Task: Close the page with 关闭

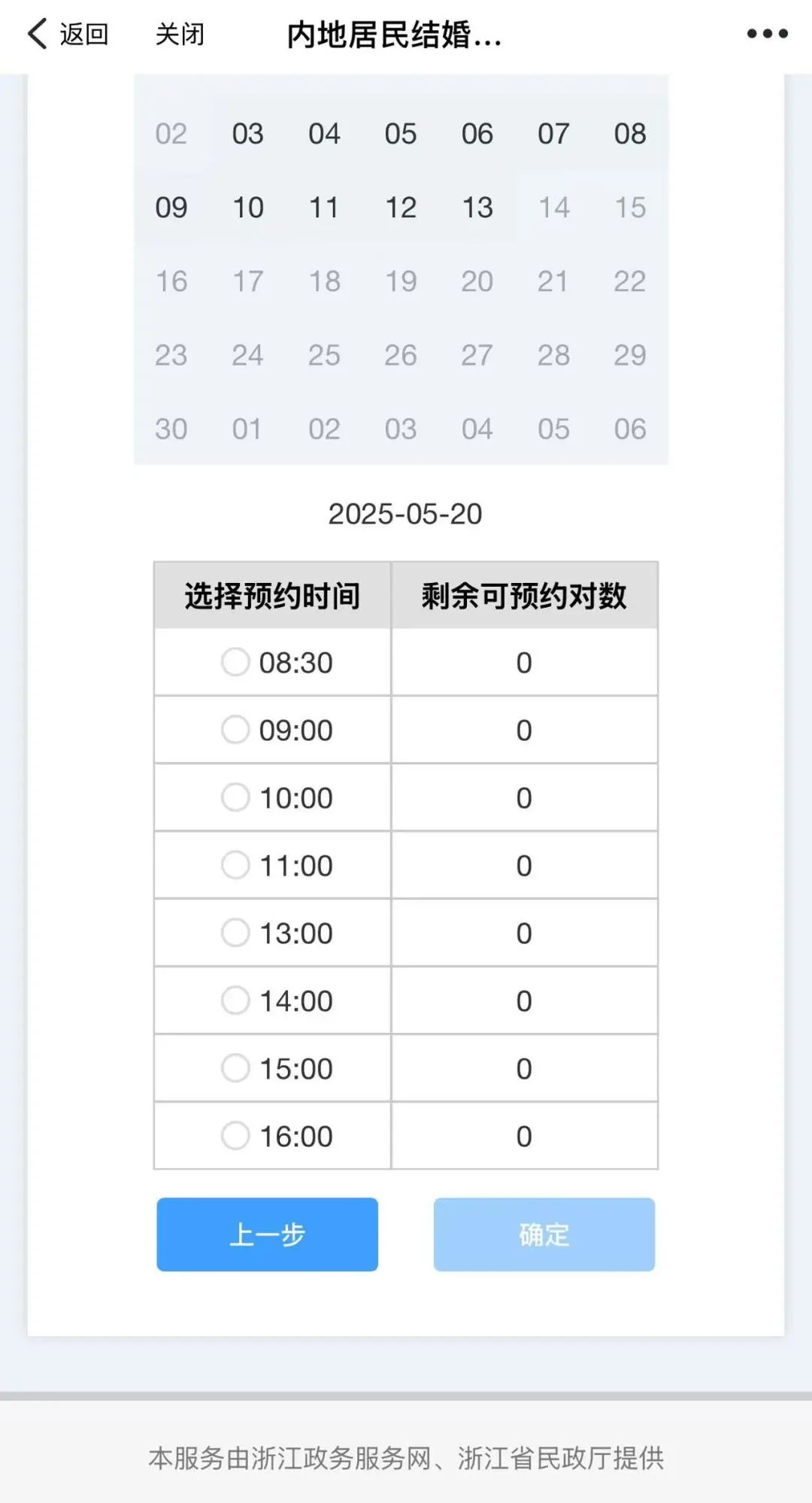Action: [180, 34]
